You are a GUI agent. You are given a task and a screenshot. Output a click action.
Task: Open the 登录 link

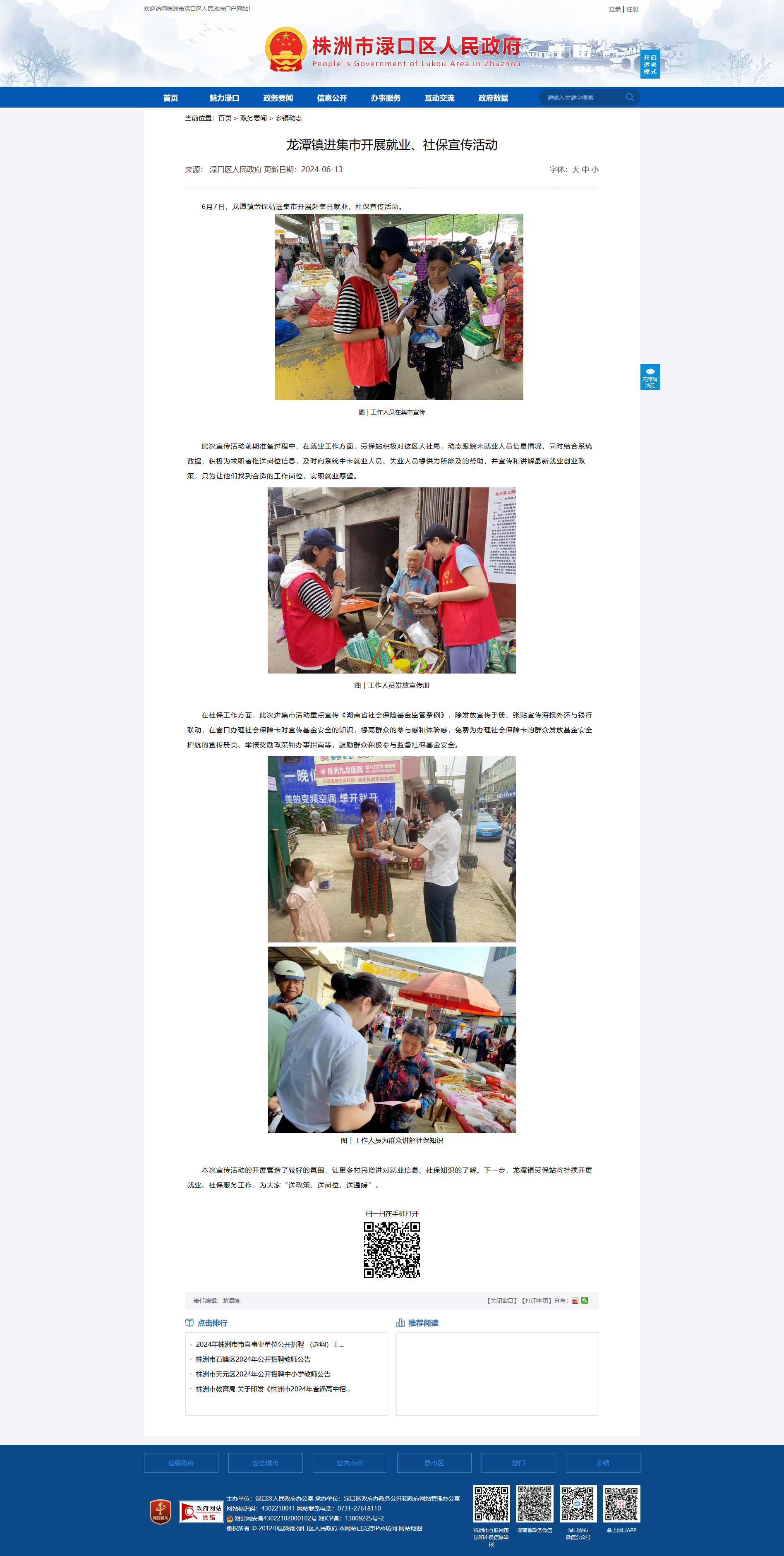[x=614, y=9]
